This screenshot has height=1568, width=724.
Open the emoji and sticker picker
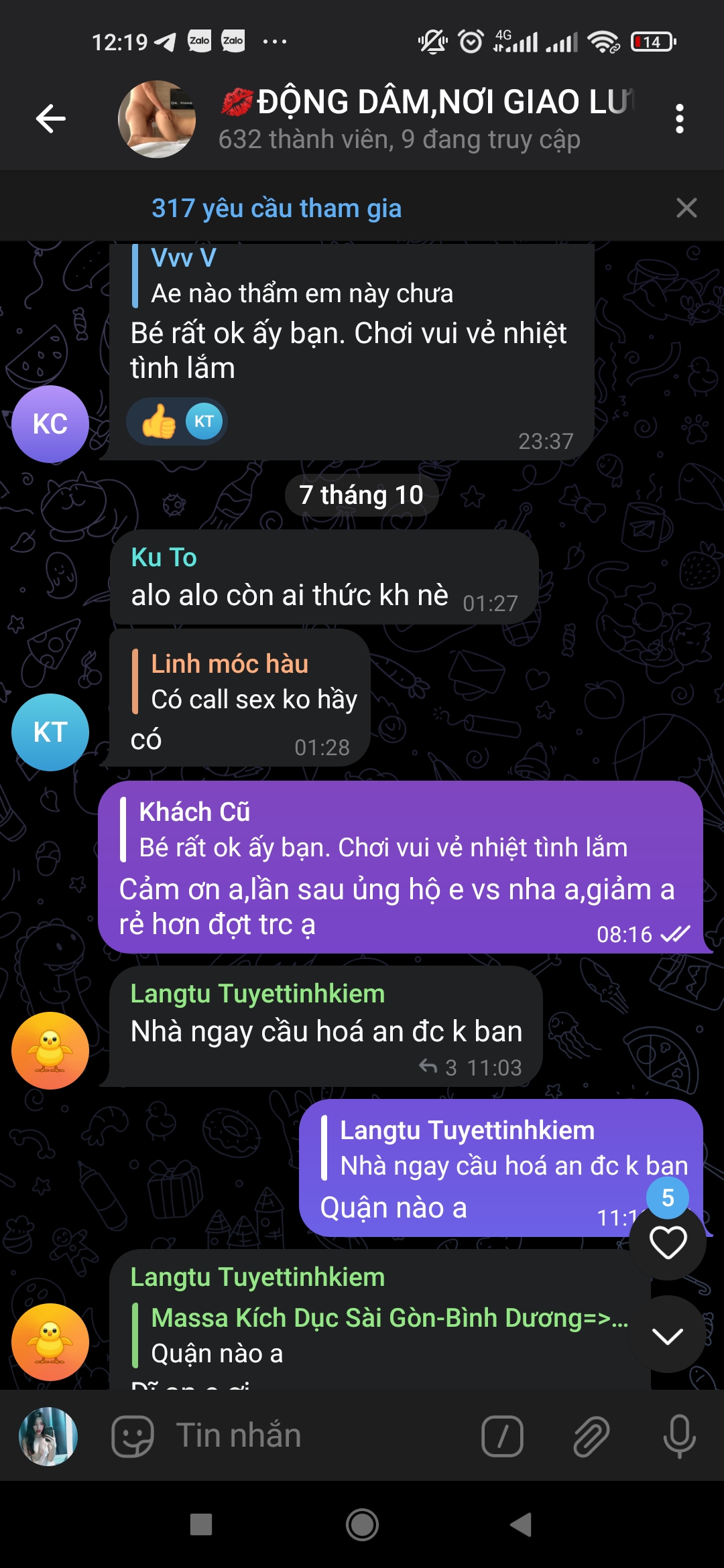132,1436
